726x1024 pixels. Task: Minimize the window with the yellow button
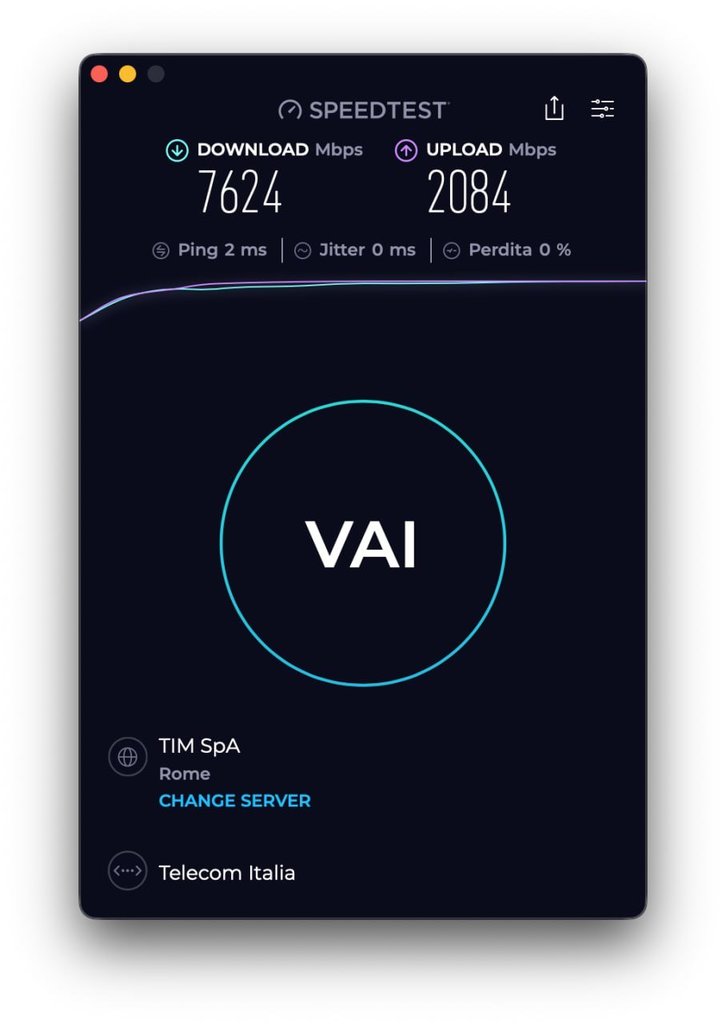click(x=127, y=74)
